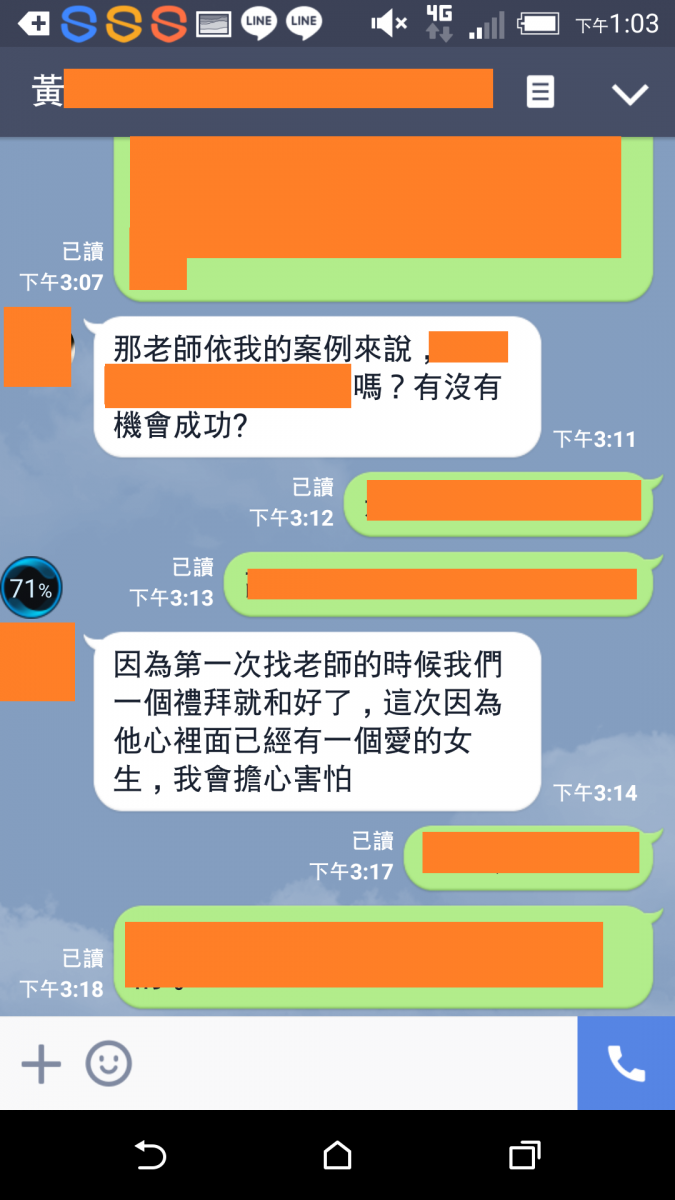Start a voice call with phone button
Screen dimensions: 675x1200
626,1064
